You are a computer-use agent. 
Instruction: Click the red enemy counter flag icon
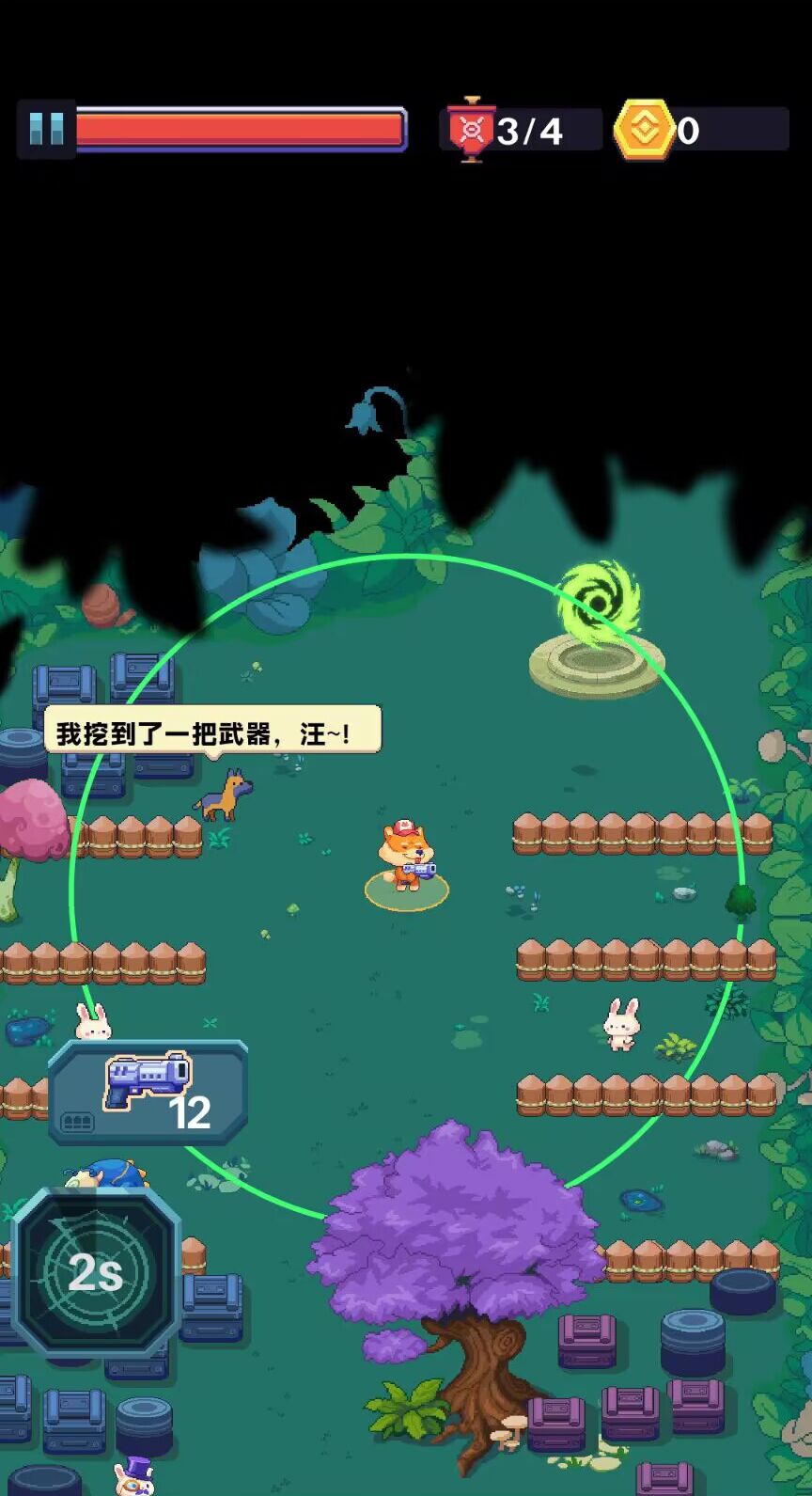tap(472, 130)
